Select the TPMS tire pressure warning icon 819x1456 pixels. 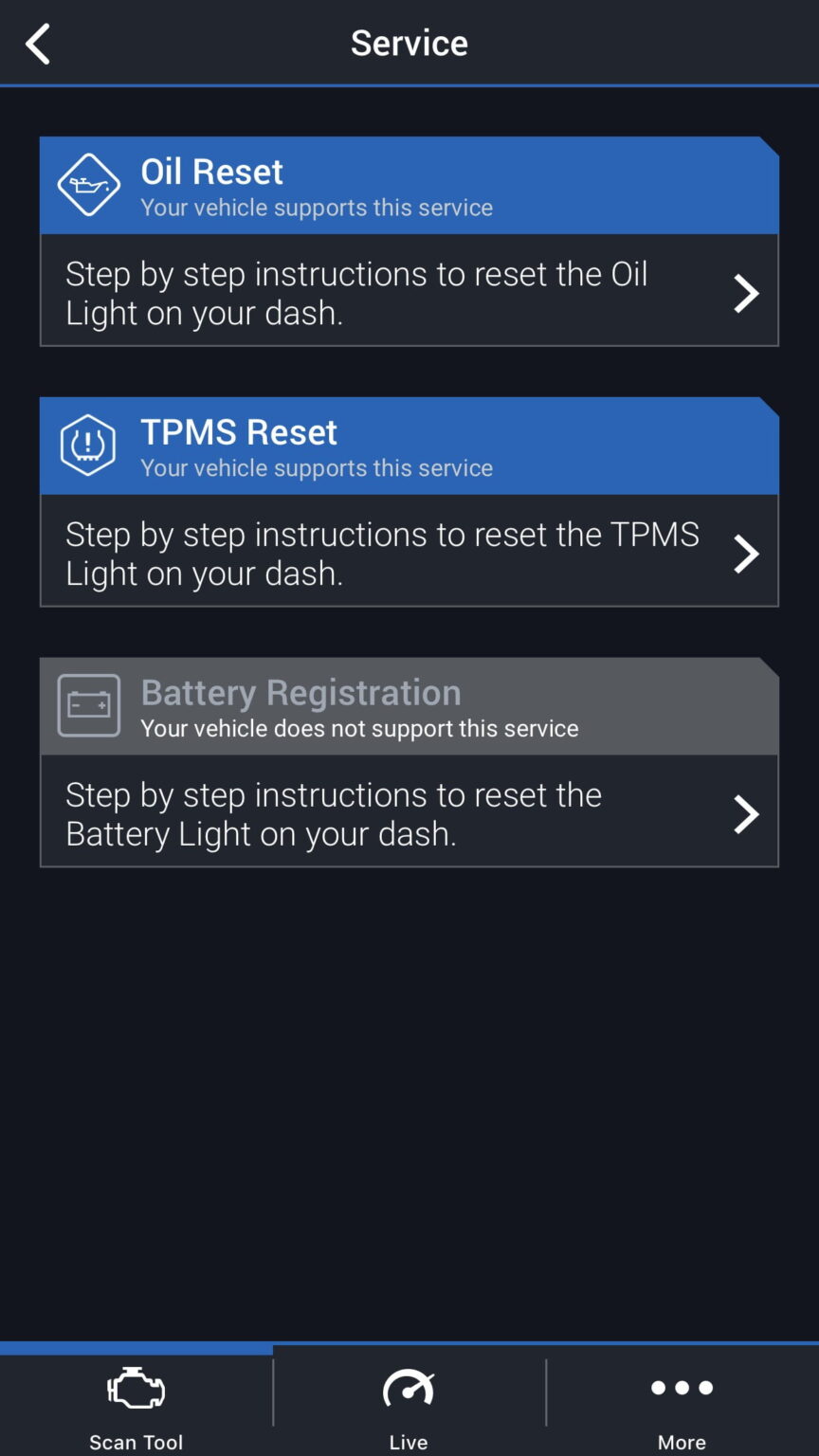coord(88,444)
